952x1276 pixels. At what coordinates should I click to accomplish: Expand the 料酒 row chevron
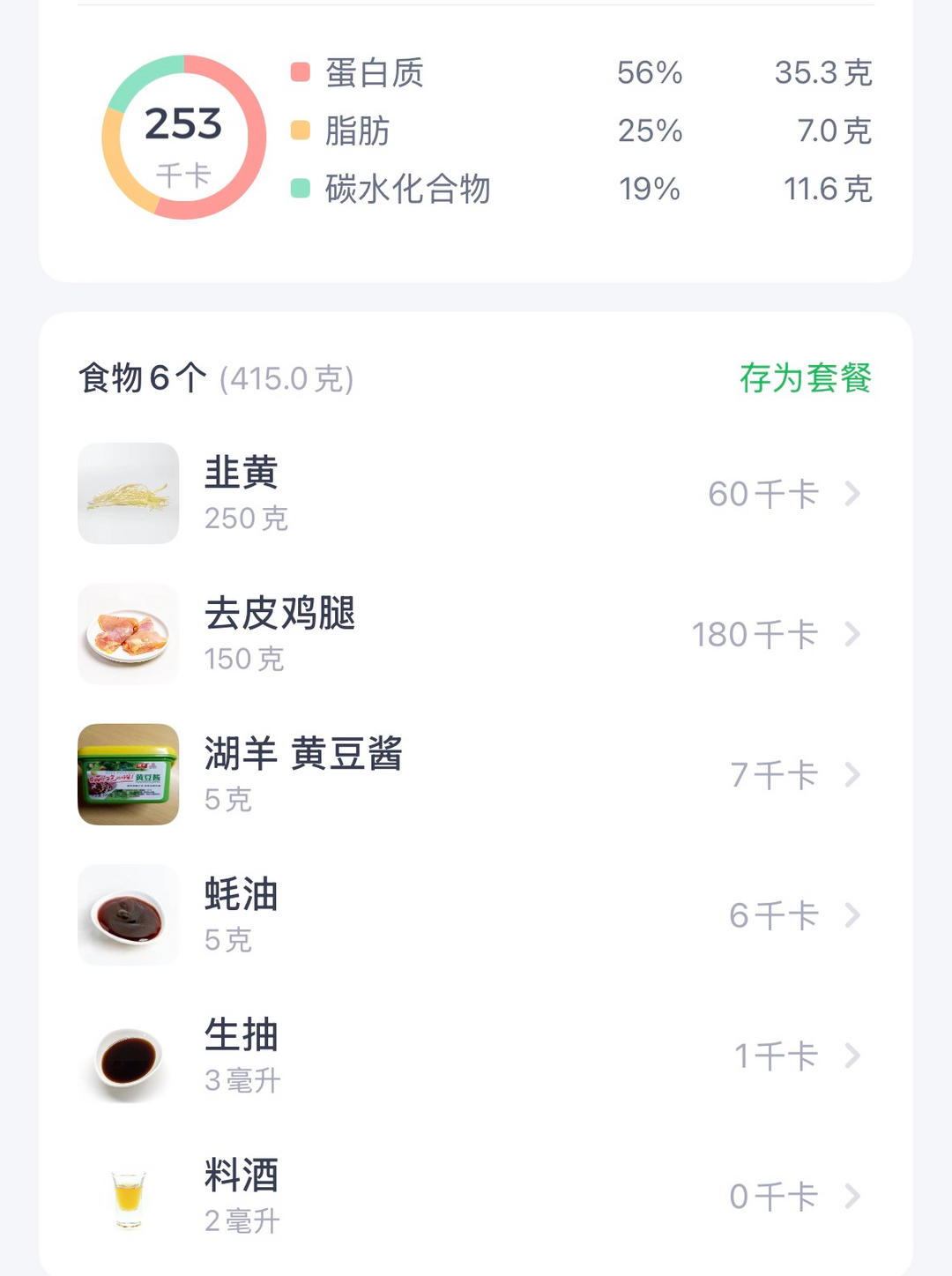[852, 1197]
